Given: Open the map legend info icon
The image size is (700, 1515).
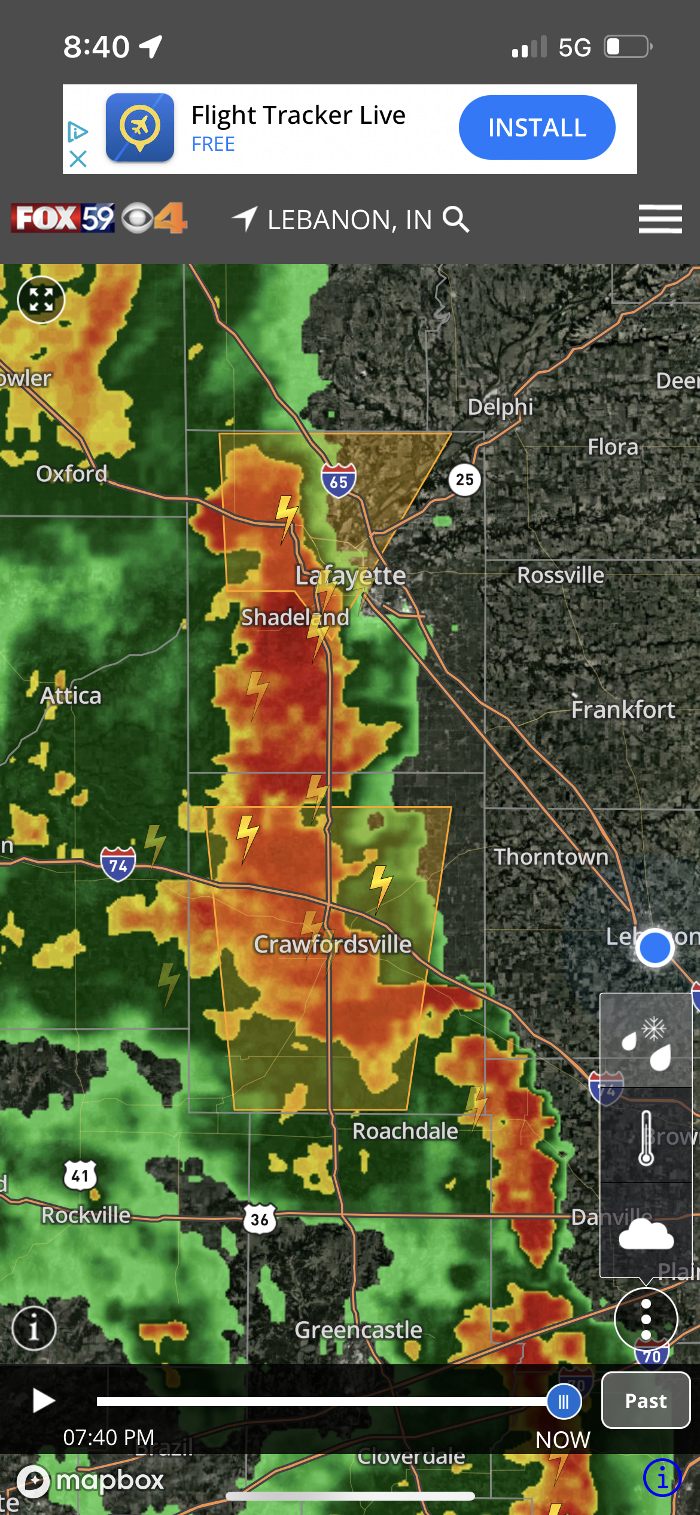Looking at the screenshot, I should 33,1328.
